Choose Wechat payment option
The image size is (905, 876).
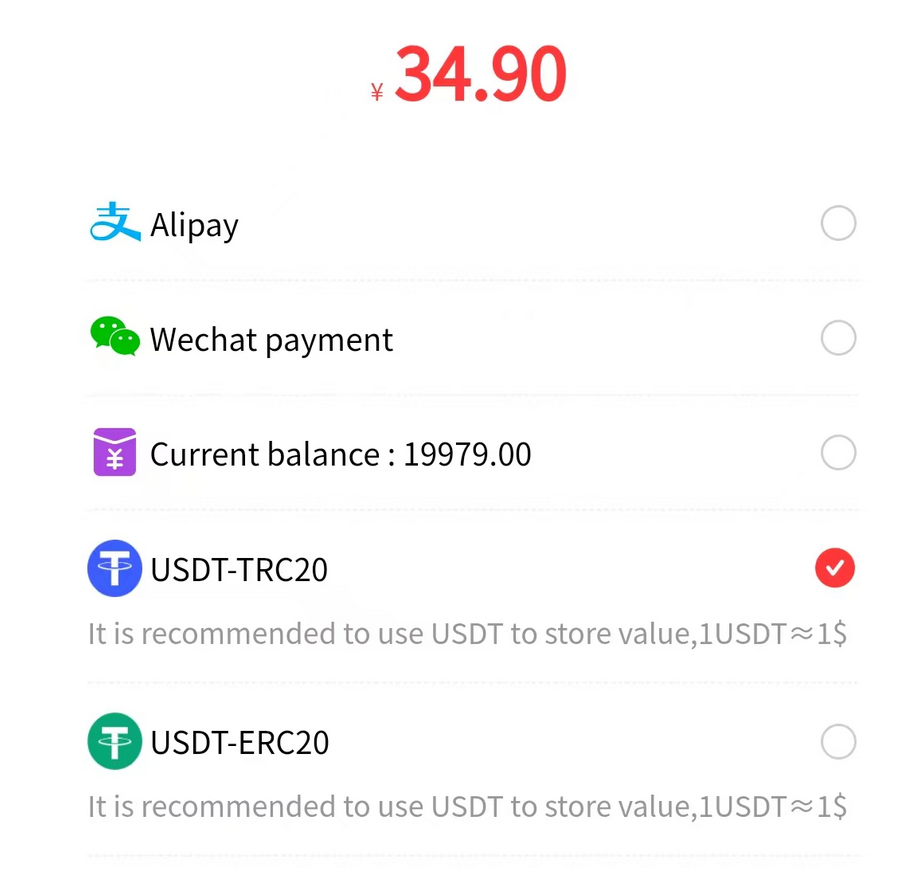point(838,339)
